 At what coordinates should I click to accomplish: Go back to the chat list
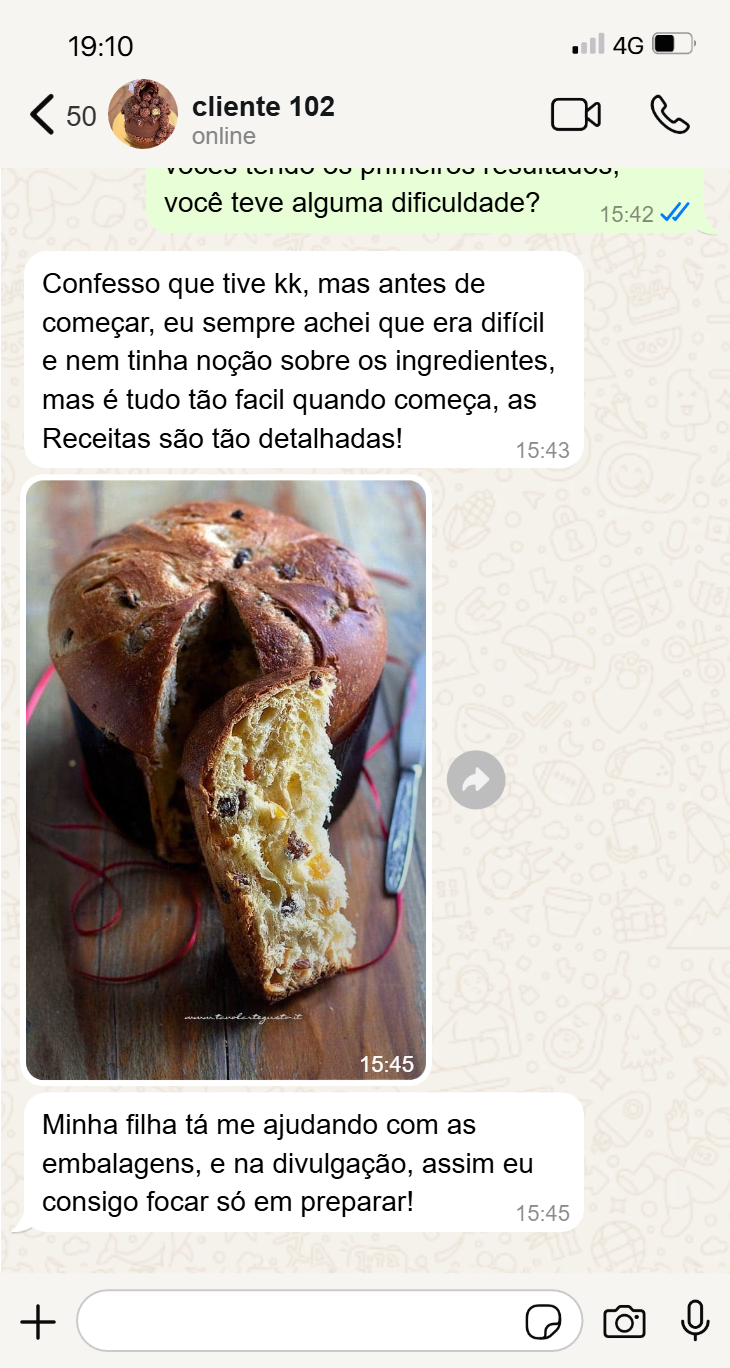click(x=43, y=115)
